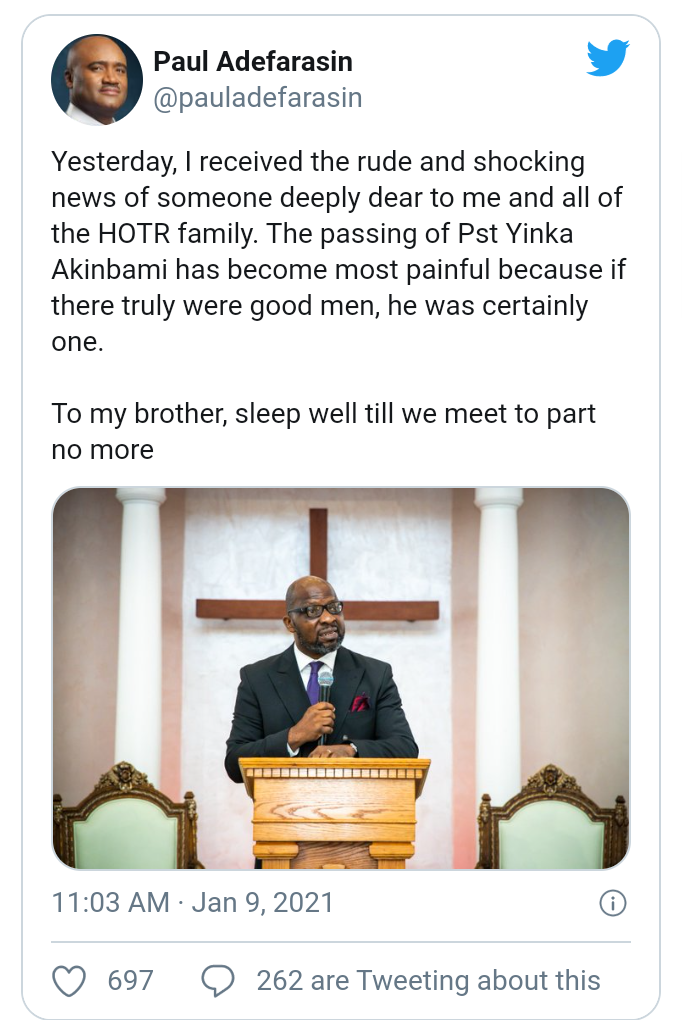Open Paul Adefarasin's profile picture
The image size is (682, 1020).
(x=96, y=80)
